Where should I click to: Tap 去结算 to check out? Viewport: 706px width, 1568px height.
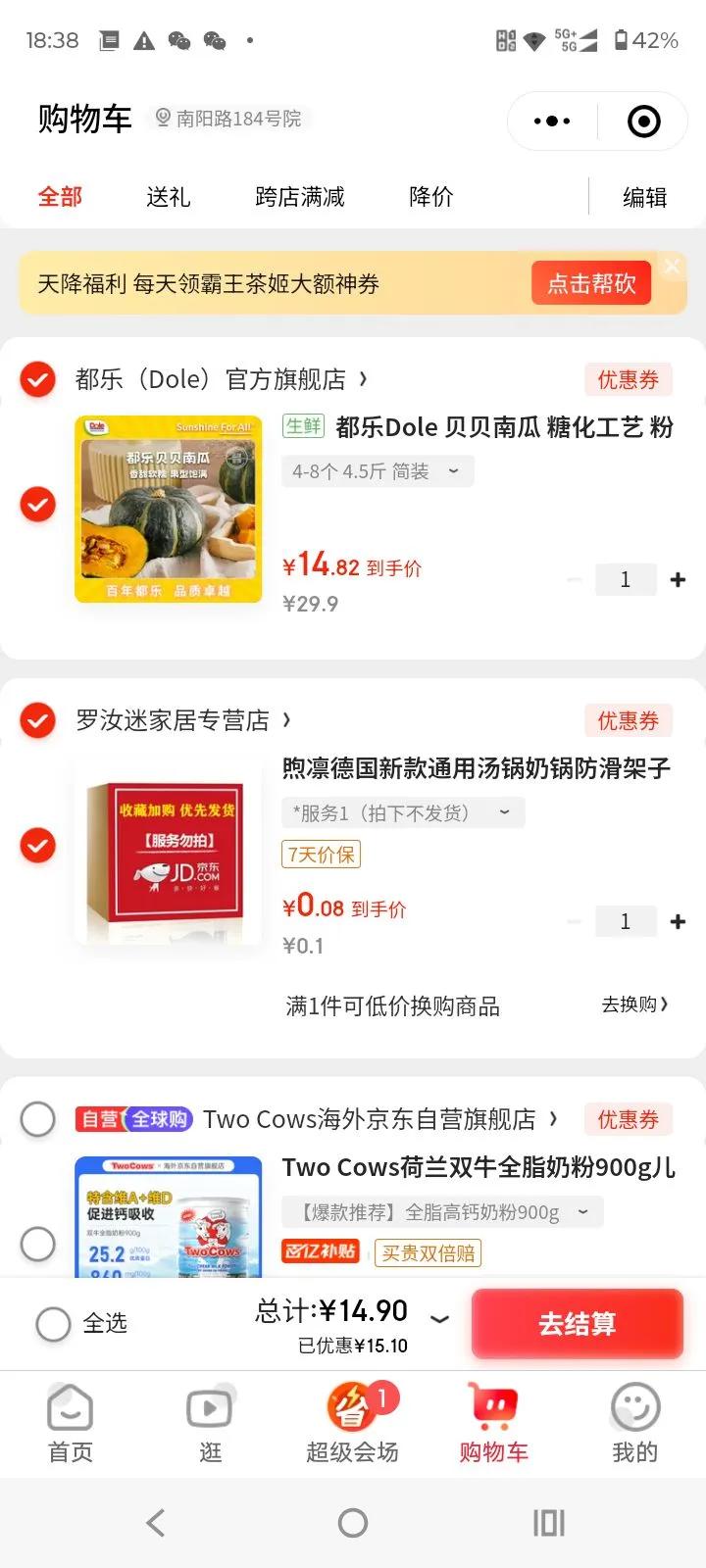pos(577,1324)
